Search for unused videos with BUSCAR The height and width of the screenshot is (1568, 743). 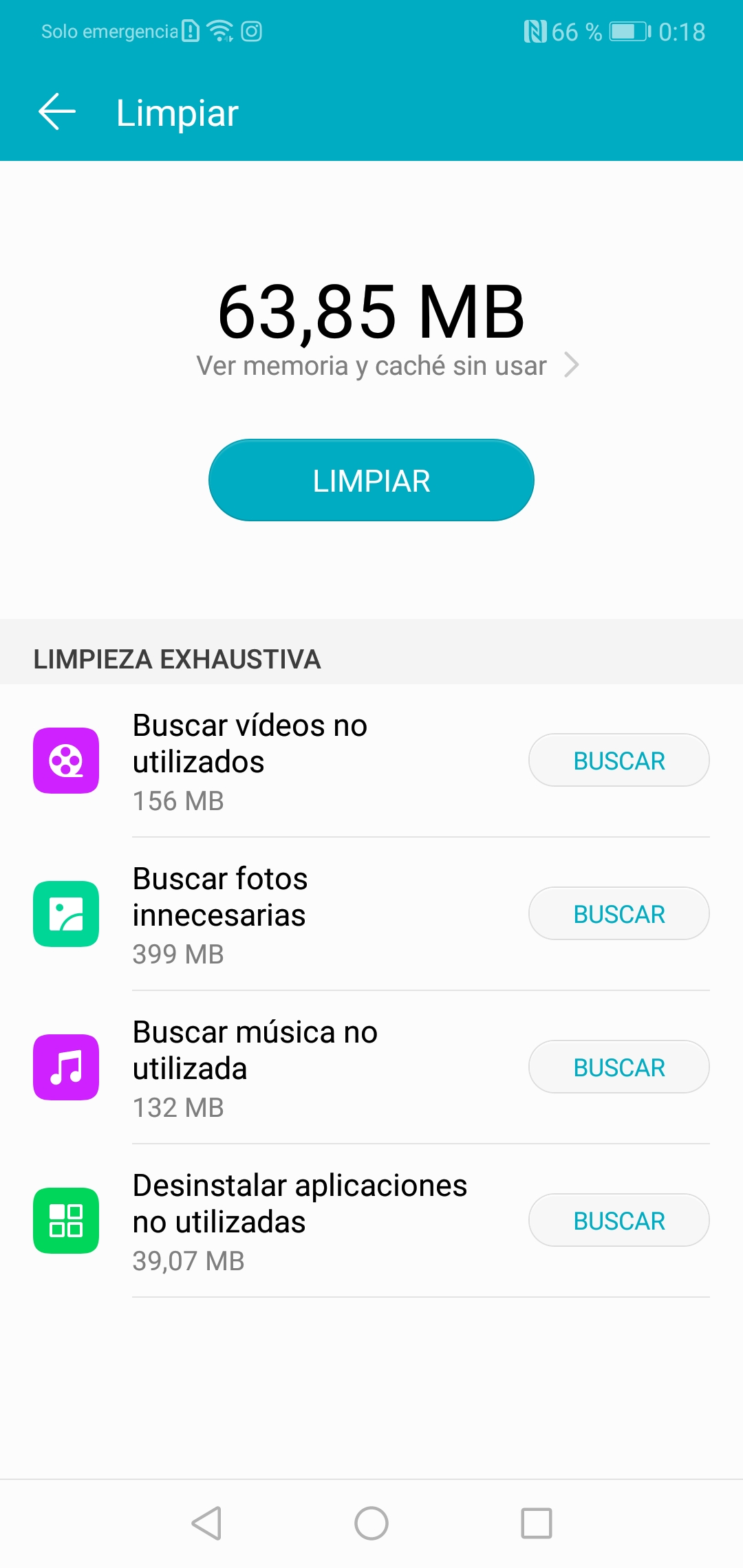[619, 760]
